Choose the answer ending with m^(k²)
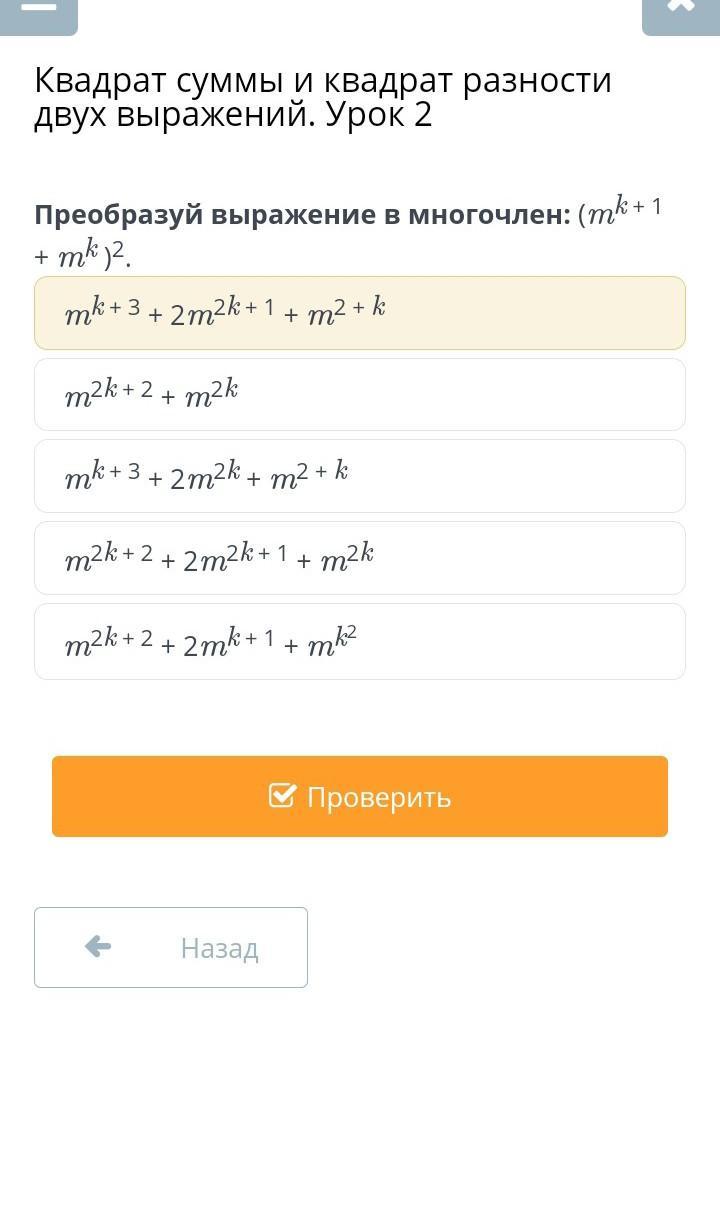720x1232 pixels. pos(360,642)
